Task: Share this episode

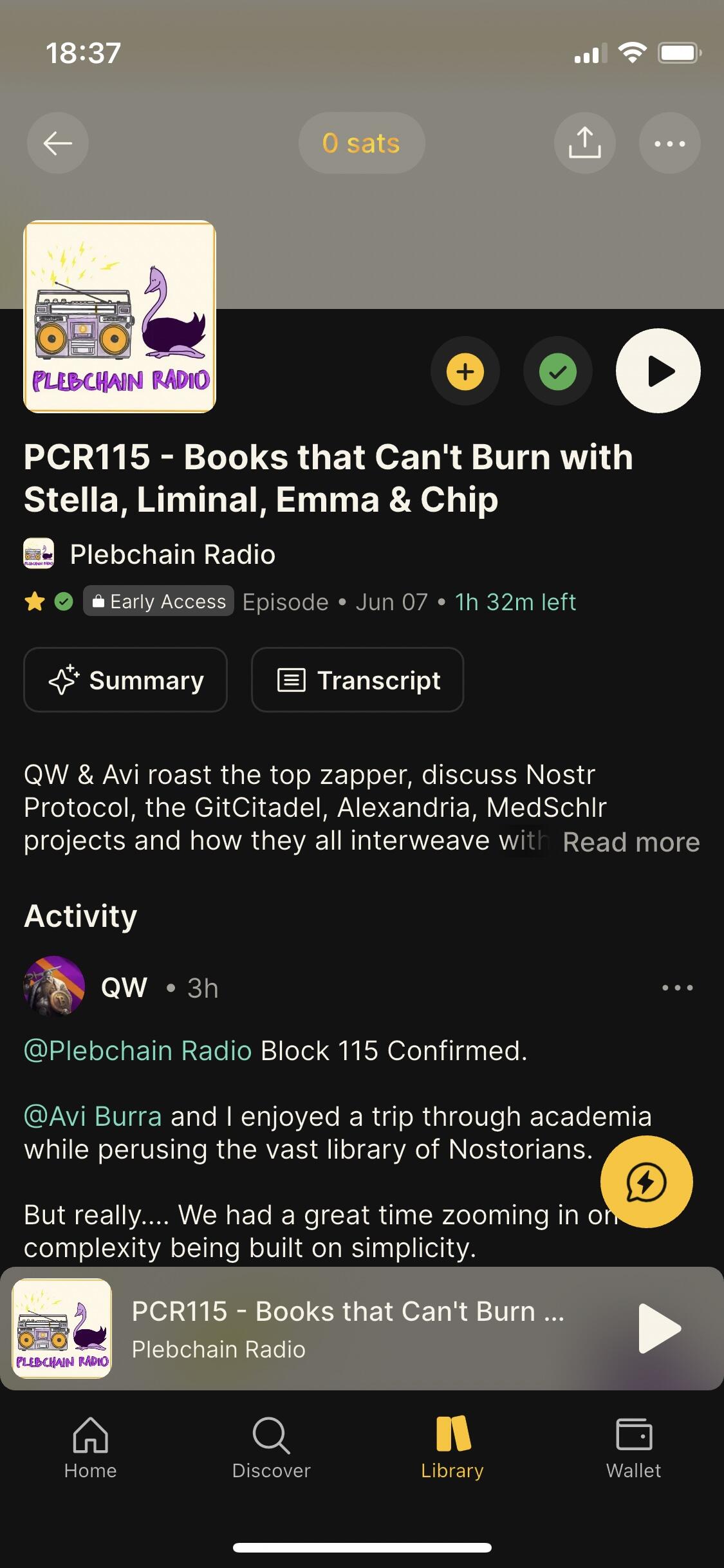Action: [x=584, y=143]
